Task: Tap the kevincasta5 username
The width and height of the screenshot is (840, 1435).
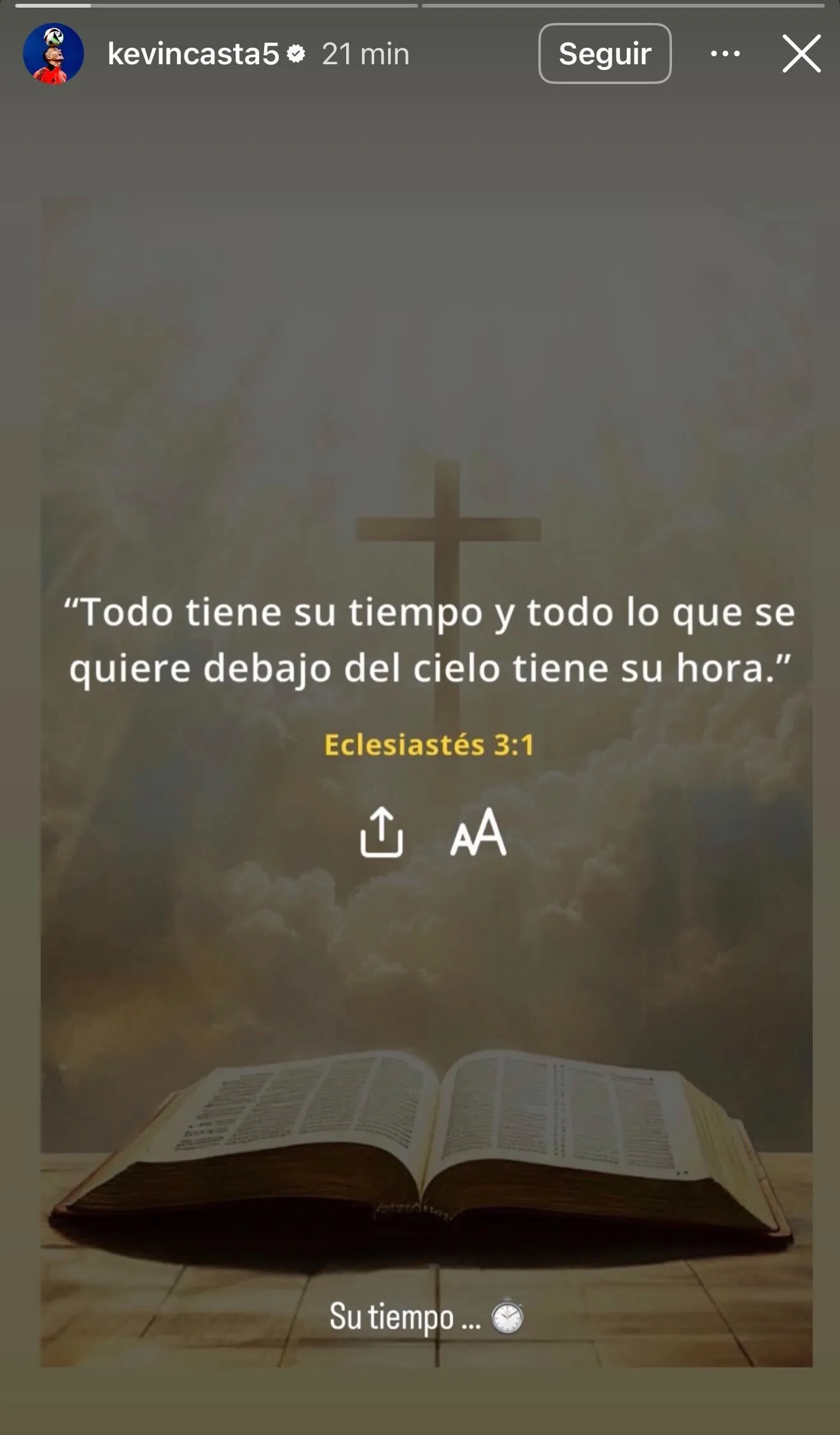Action: (x=193, y=54)
